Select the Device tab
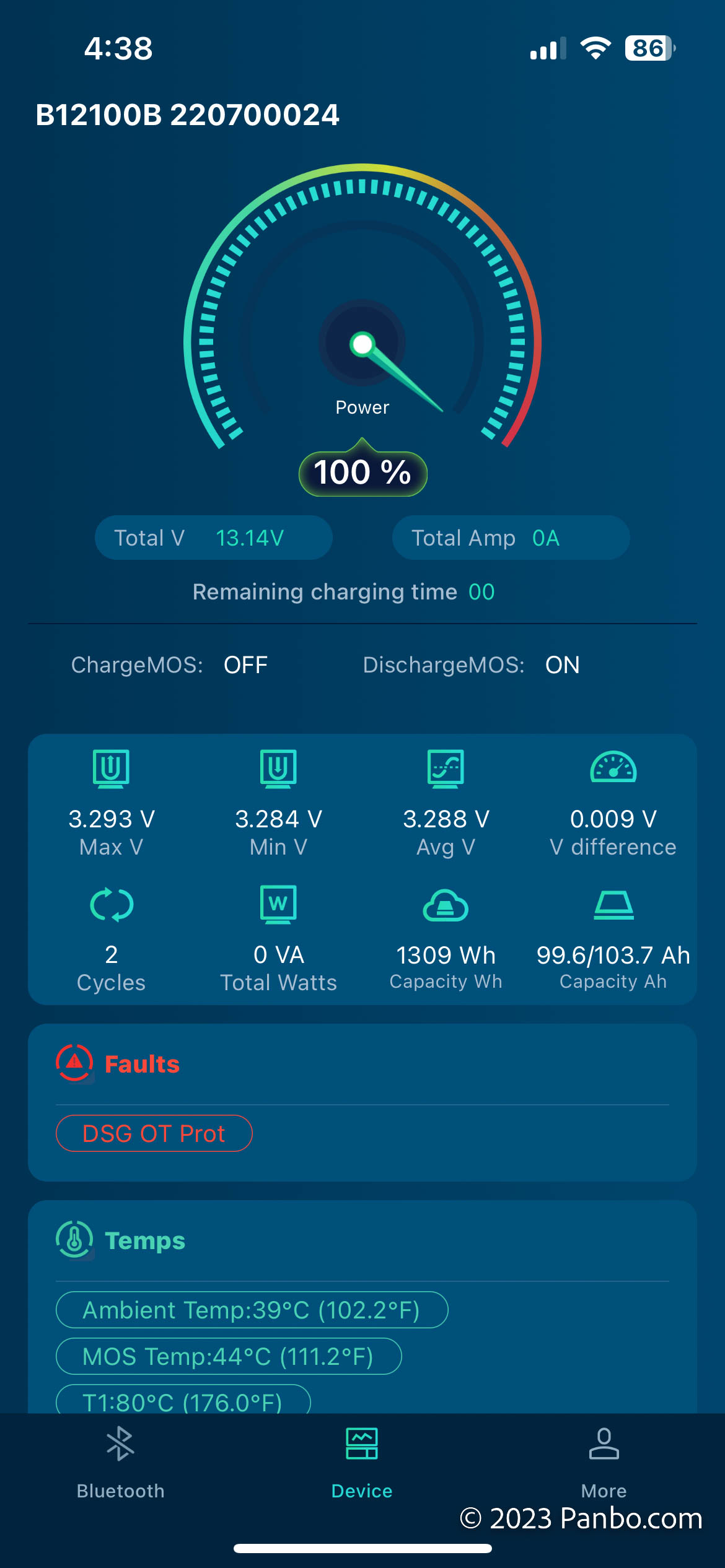This screenshot has width=725, height=1568. [x=362, y=1462]
